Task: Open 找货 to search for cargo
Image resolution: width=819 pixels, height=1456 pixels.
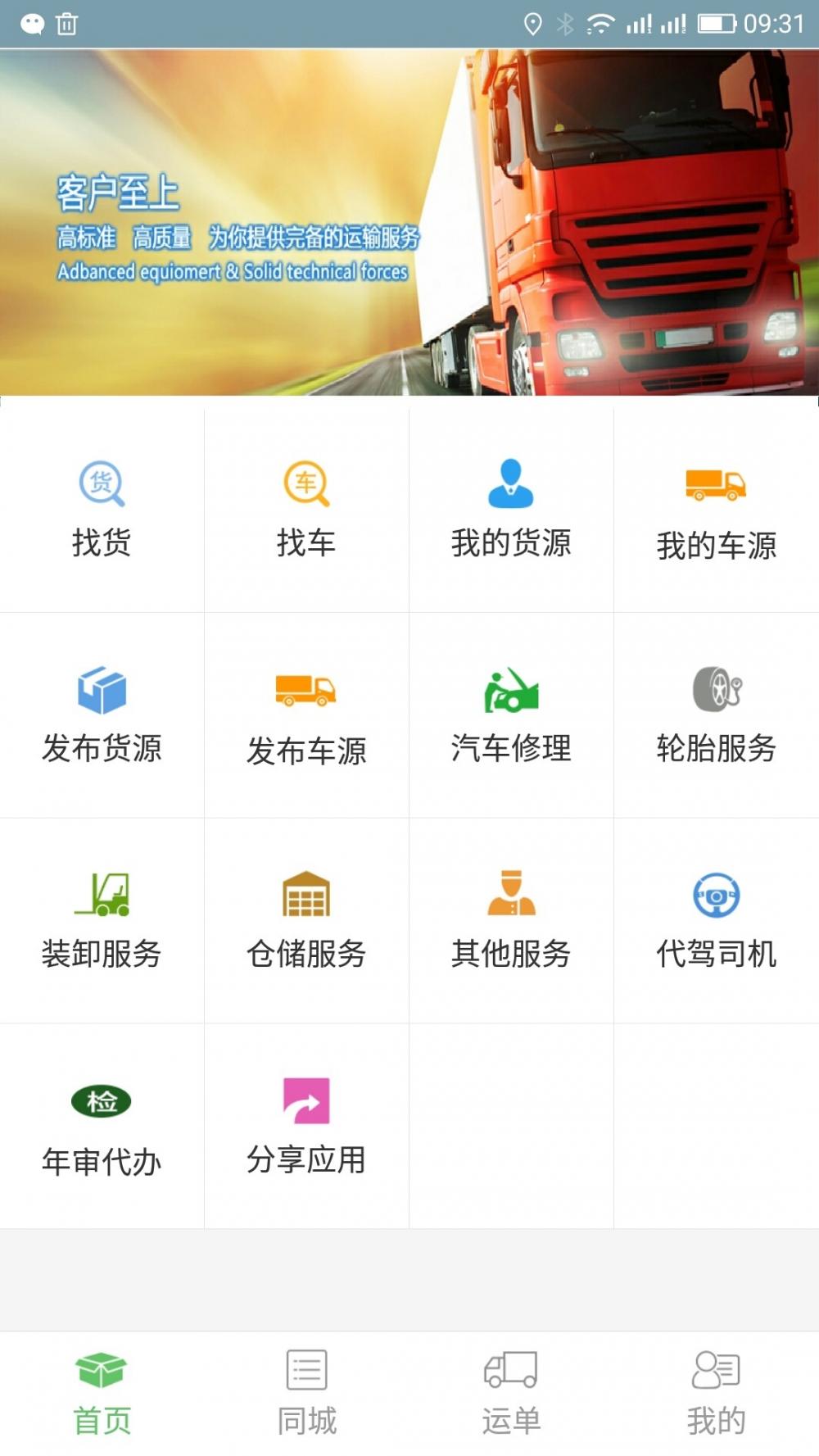Action: point(102,510)
